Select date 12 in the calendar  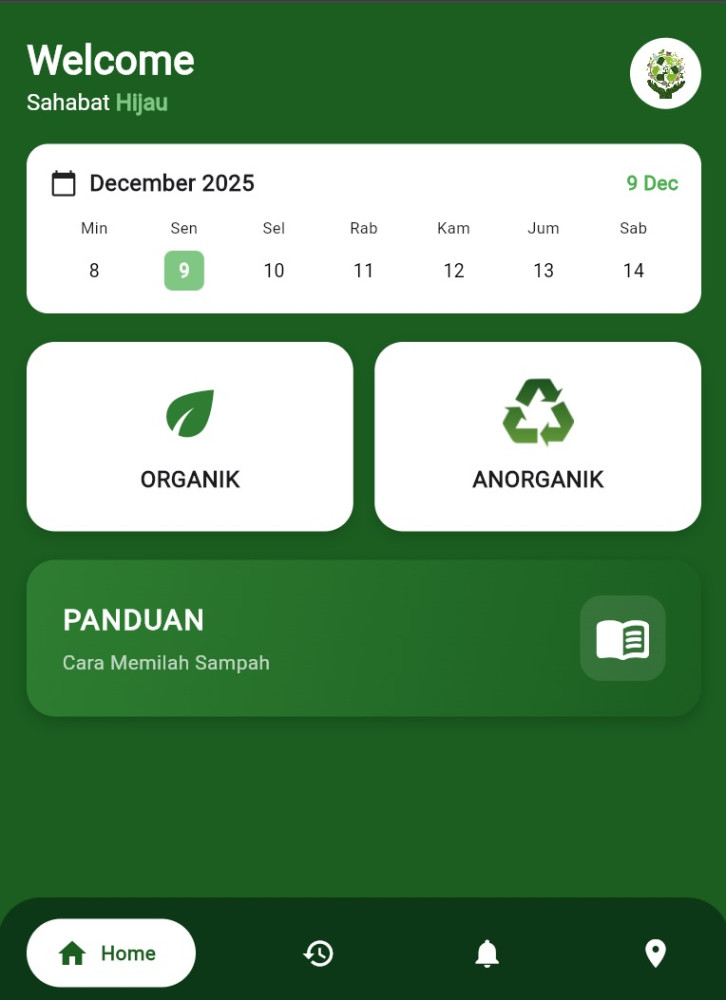click(454, 271)
